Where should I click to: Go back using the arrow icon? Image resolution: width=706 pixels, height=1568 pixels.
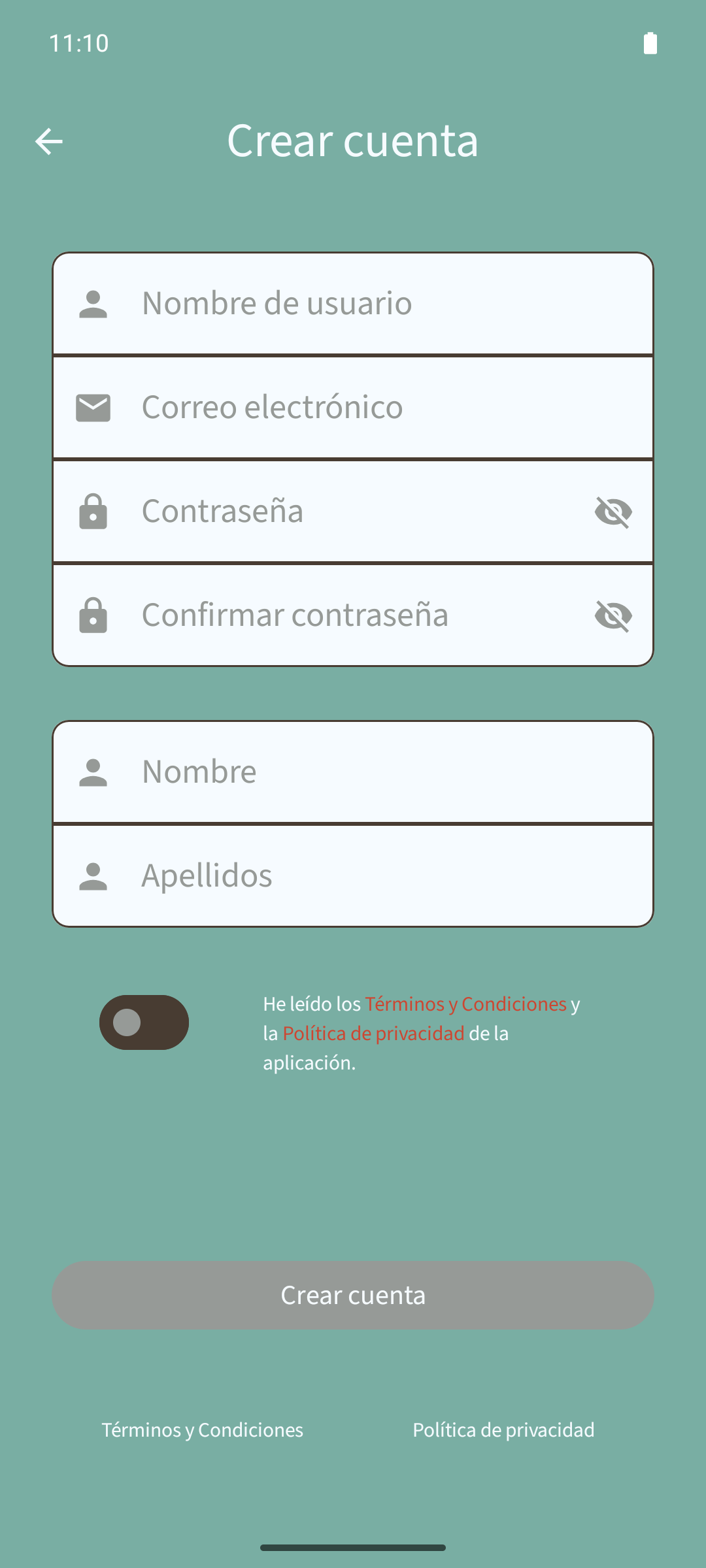(x=49, y=141)
